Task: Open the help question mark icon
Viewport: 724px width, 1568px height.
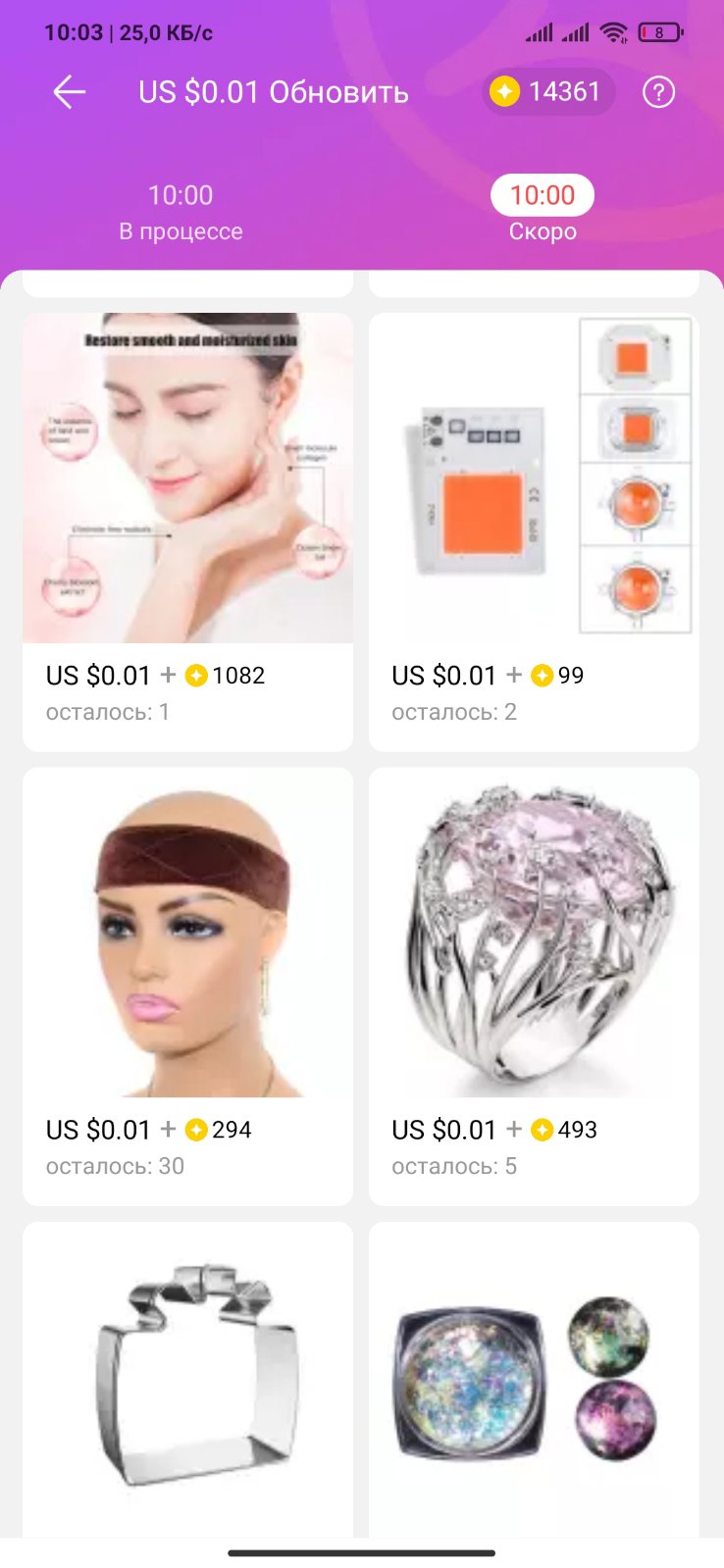Action: pyautogui.click(x=658, y=92)
